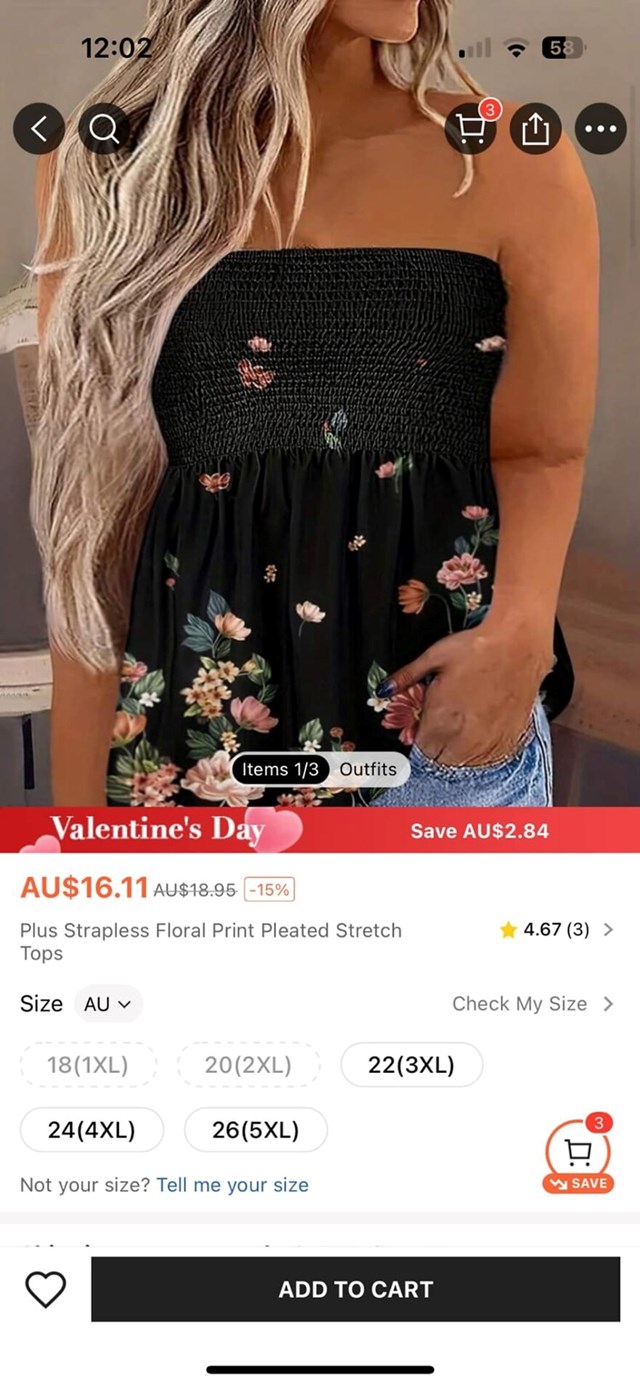Select the Items 1/3 pill
This screenshot has width=640, height=1387.
point(280,769)
